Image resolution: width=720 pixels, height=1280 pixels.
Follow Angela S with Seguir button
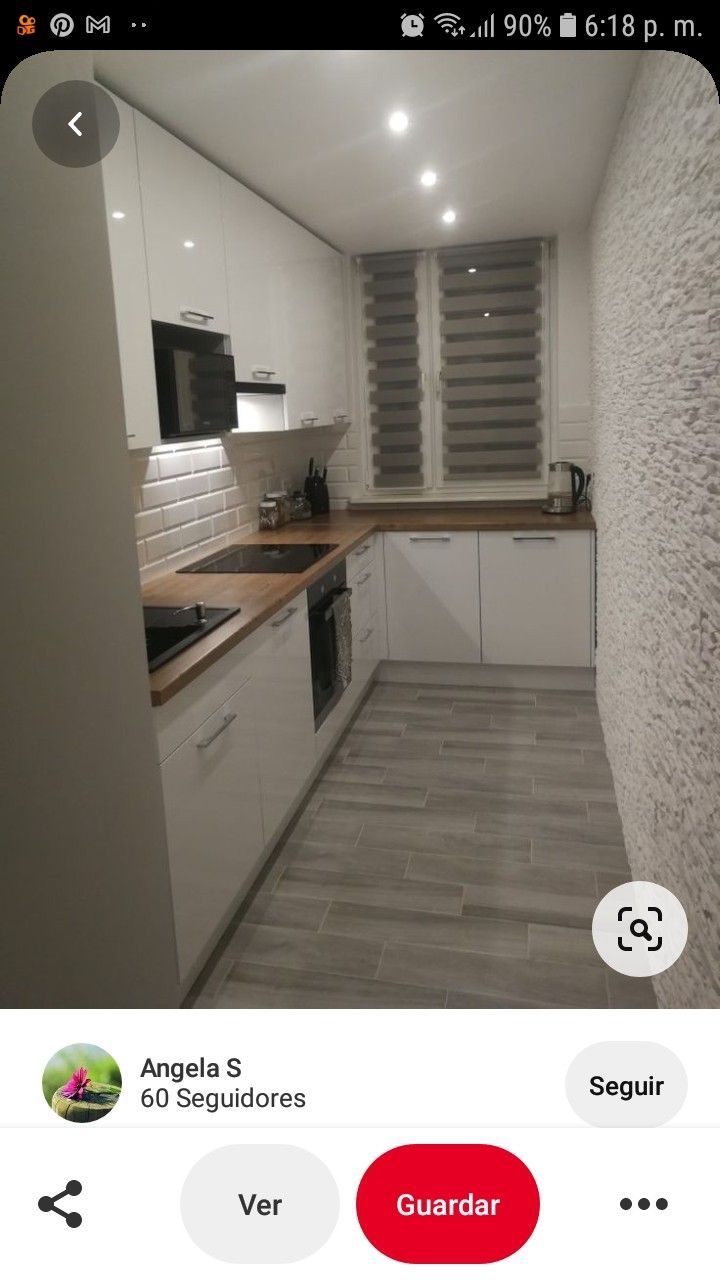626,1085
